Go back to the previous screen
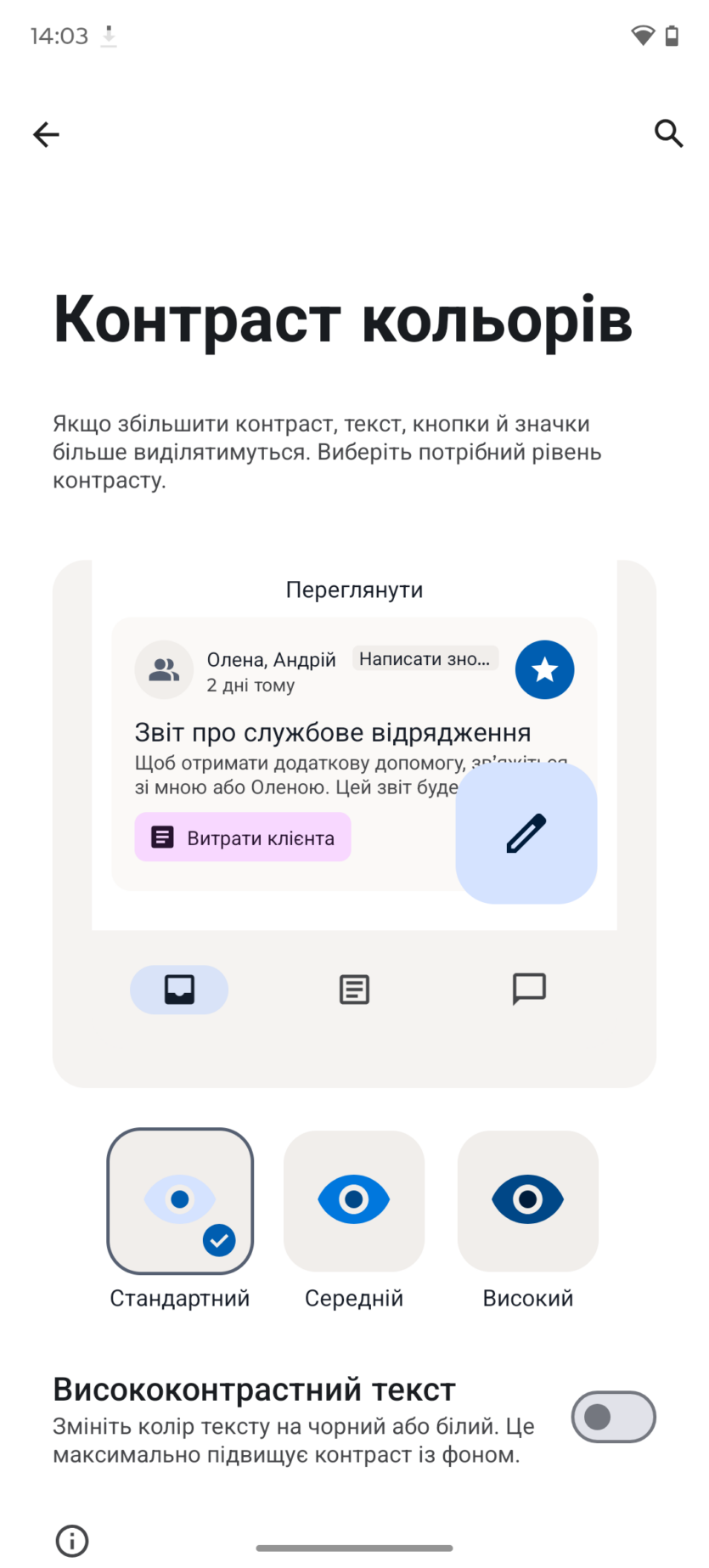Screen dimensions: 709x1568 coord(47,134)
